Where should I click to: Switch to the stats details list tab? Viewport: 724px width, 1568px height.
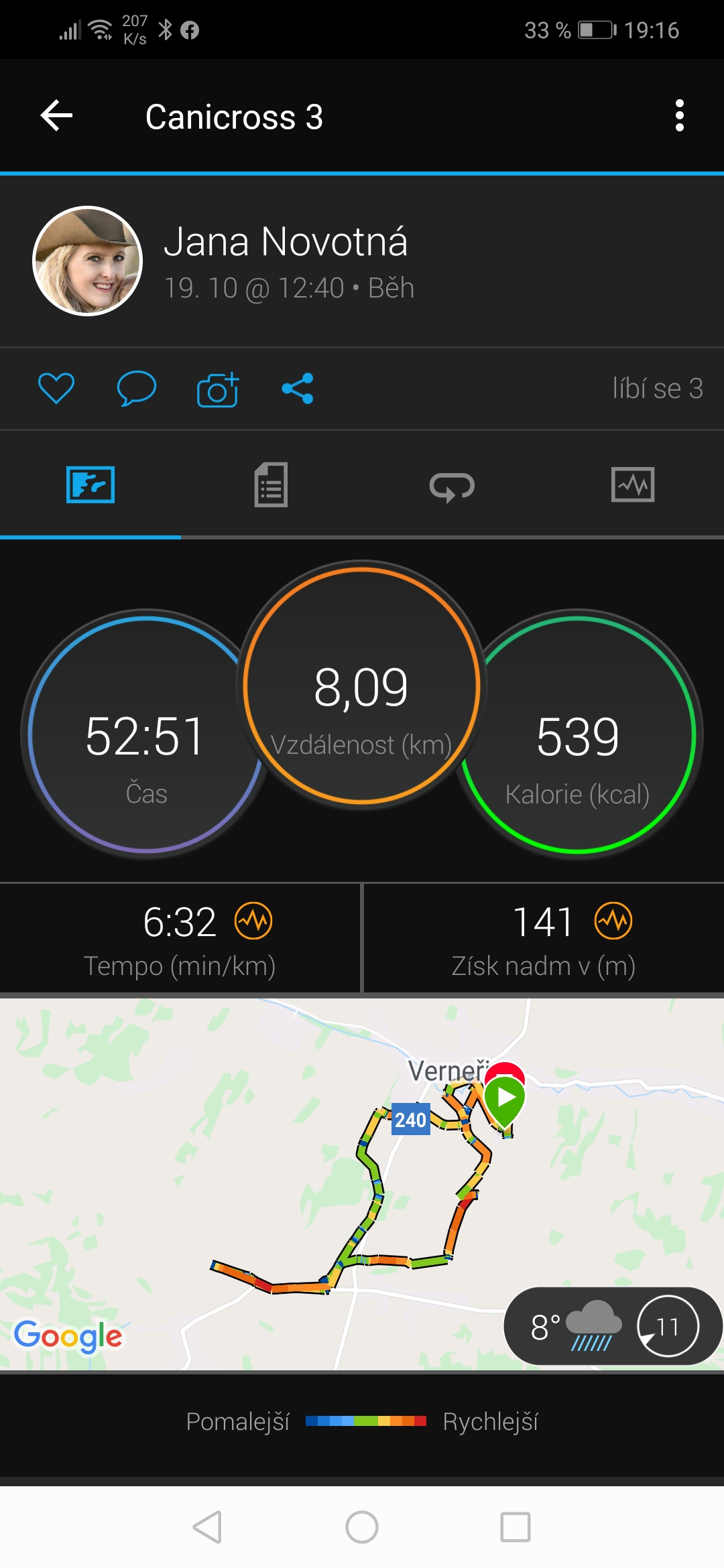point(271,484)
